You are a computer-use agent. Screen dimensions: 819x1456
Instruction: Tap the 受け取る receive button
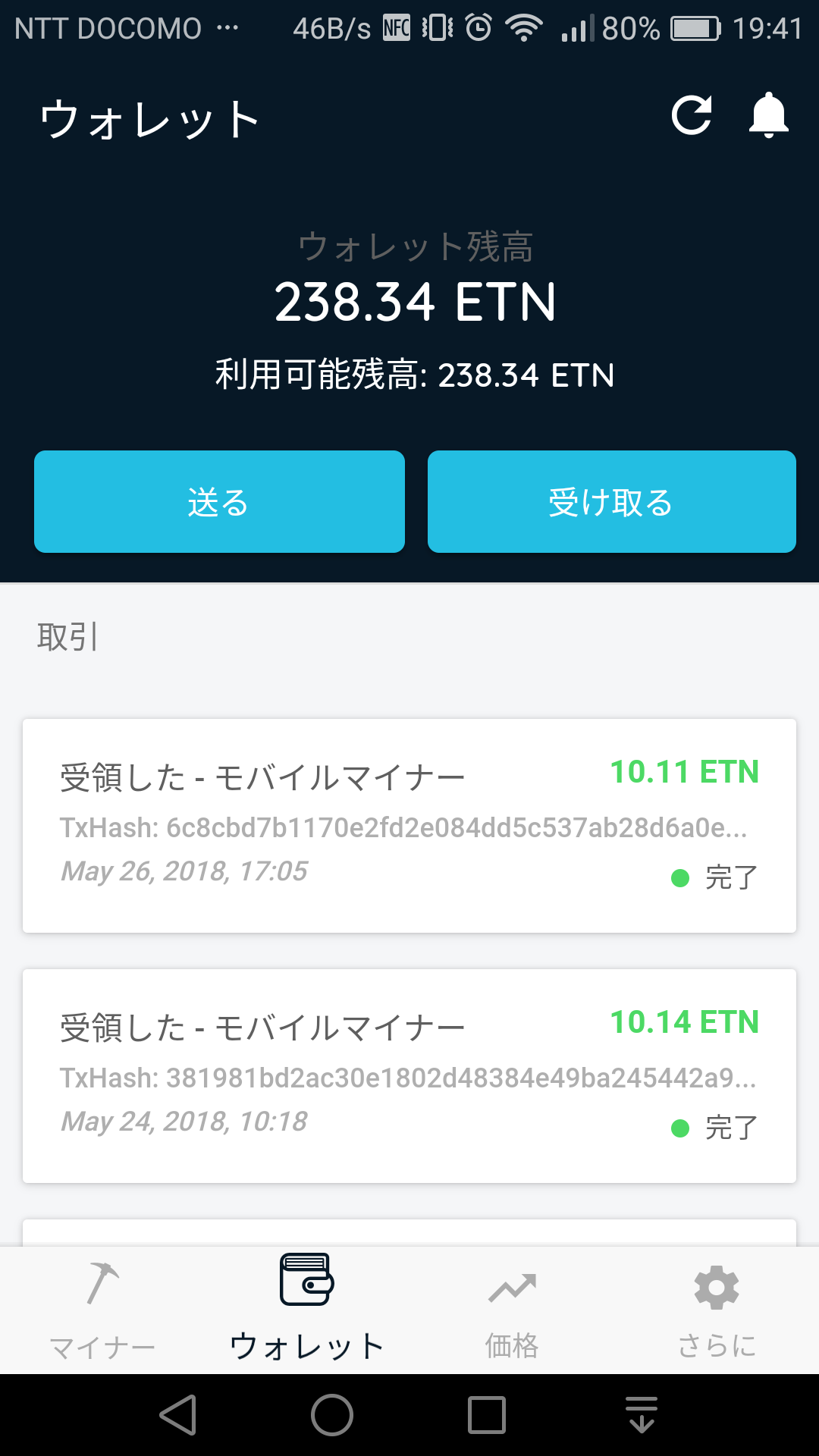click(611, 501)
